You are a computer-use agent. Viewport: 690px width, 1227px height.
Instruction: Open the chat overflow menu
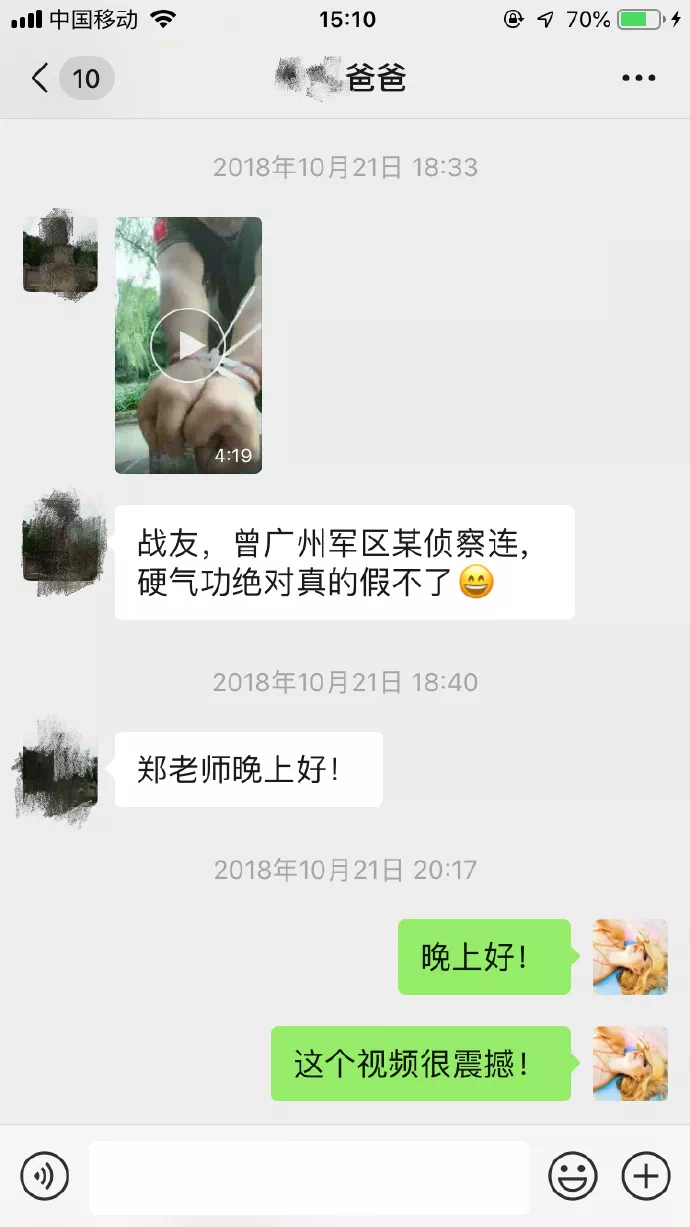pos(638,78)
